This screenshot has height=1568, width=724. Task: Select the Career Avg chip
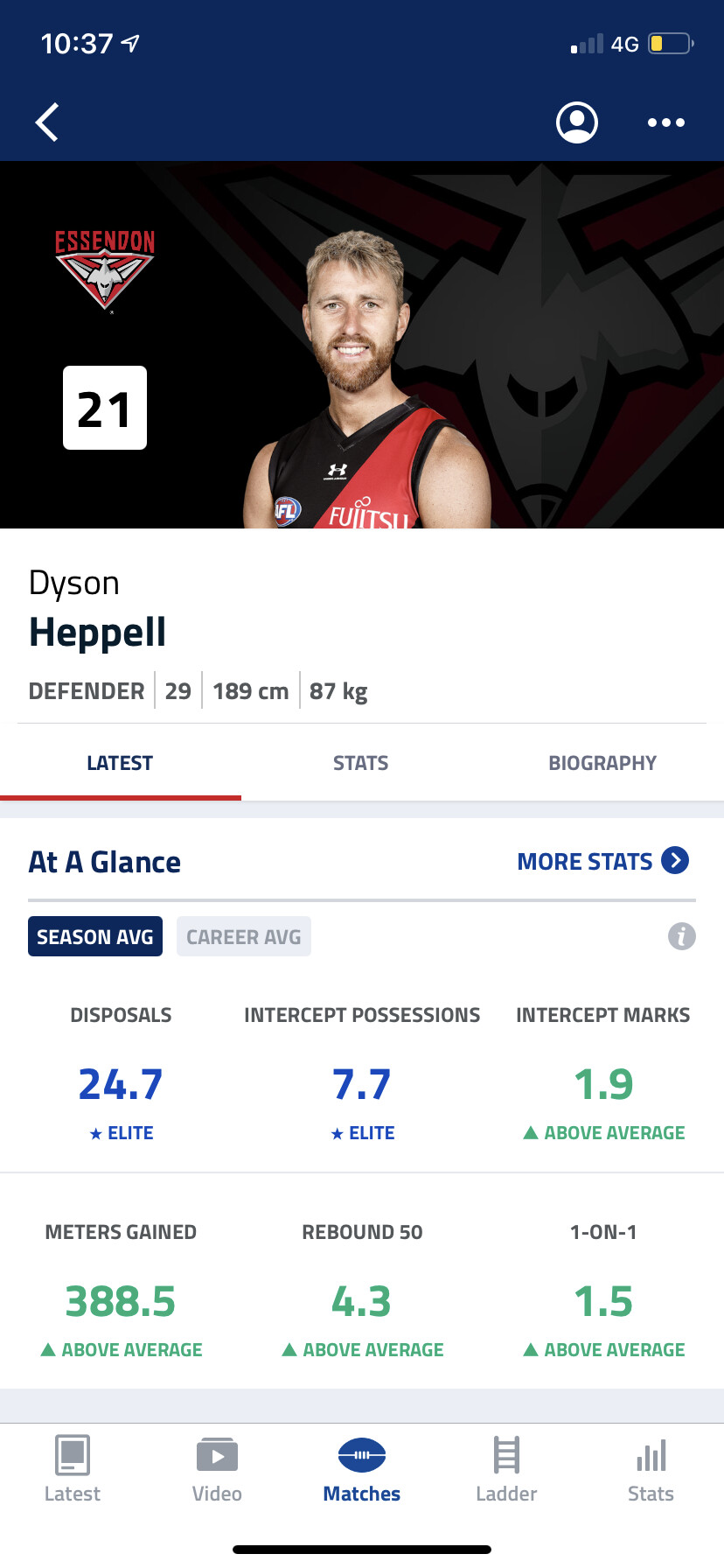pyautogui.click(x=244, y=936)
